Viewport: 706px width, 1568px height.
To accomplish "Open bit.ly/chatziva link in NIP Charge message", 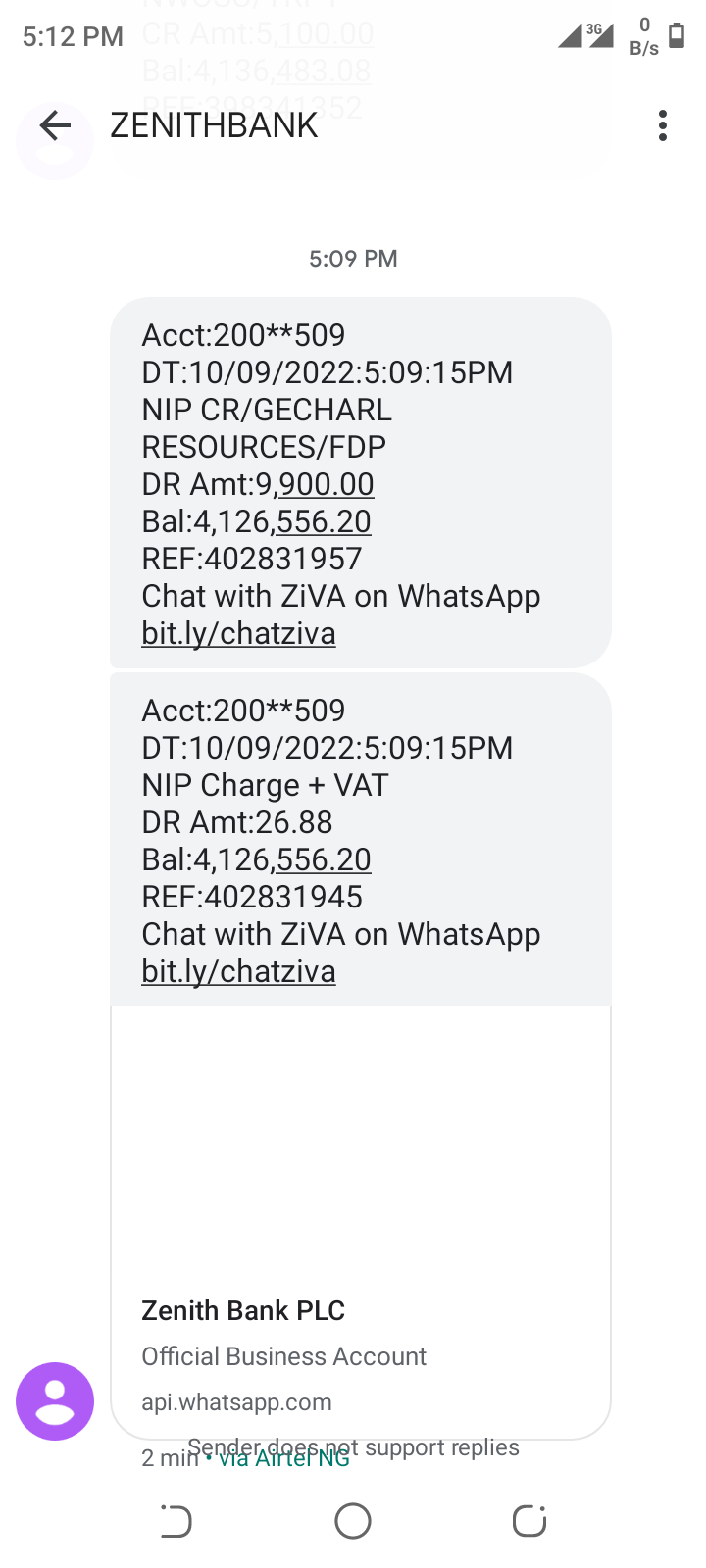I will pyautogui.click(x=238, y=972).
